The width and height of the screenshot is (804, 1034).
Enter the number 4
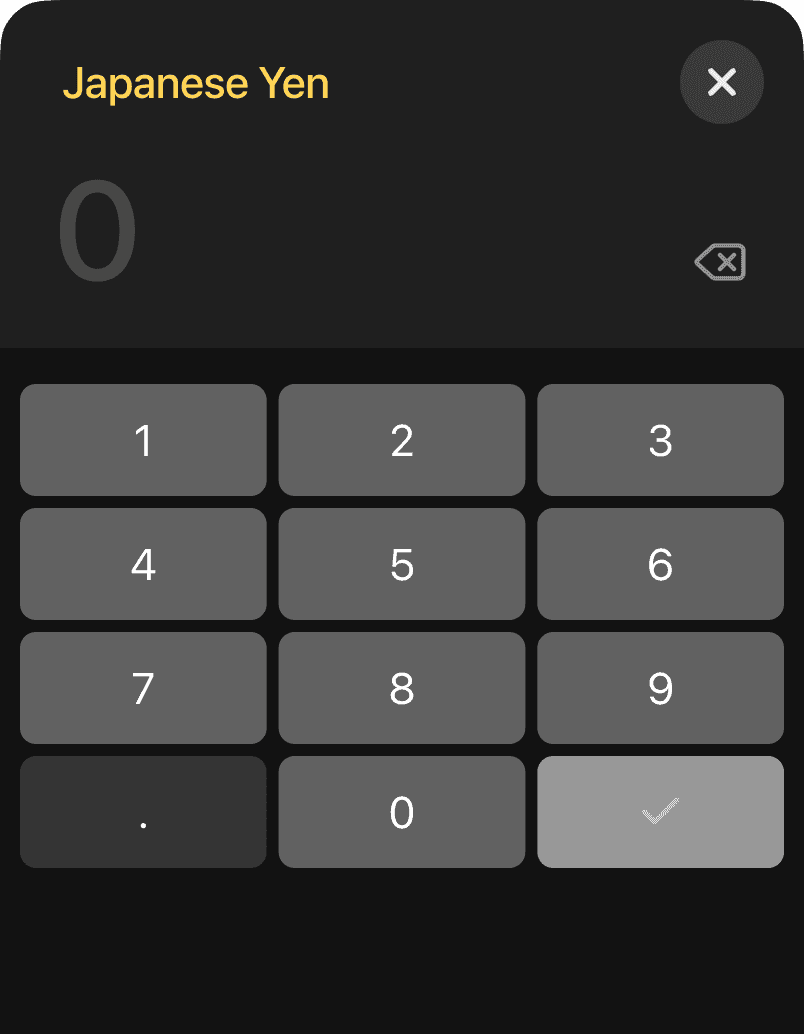coord(143,564)
